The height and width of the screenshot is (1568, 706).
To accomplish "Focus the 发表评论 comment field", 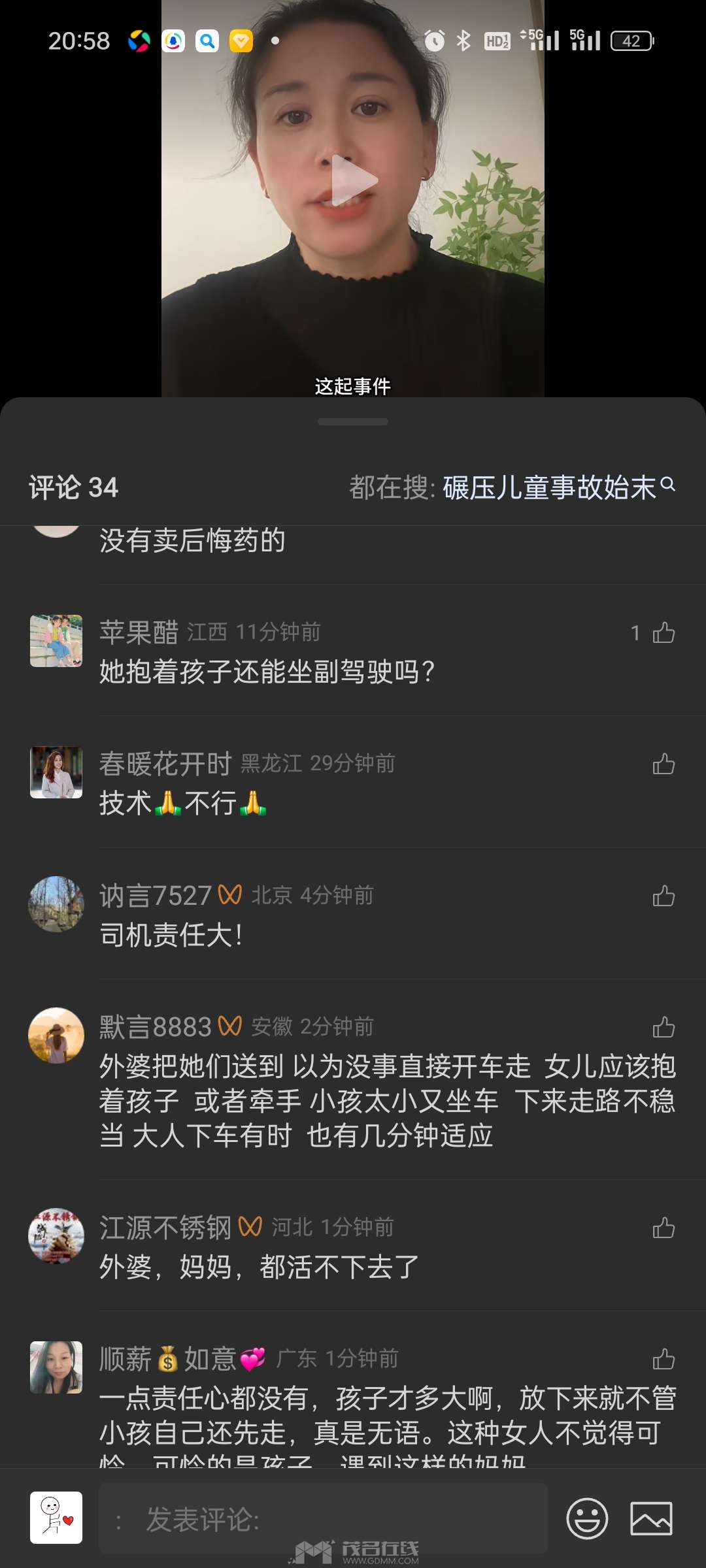I will coord(323,1519).
